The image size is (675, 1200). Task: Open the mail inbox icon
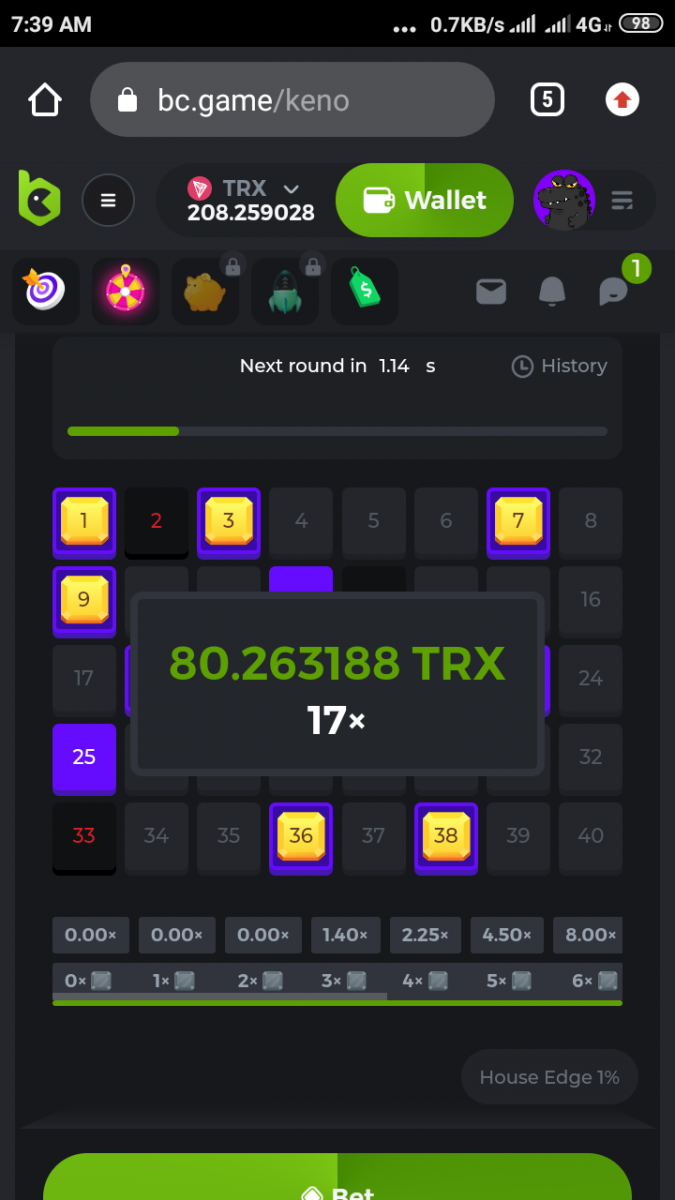pyautogui.click(x=490, y=292)
